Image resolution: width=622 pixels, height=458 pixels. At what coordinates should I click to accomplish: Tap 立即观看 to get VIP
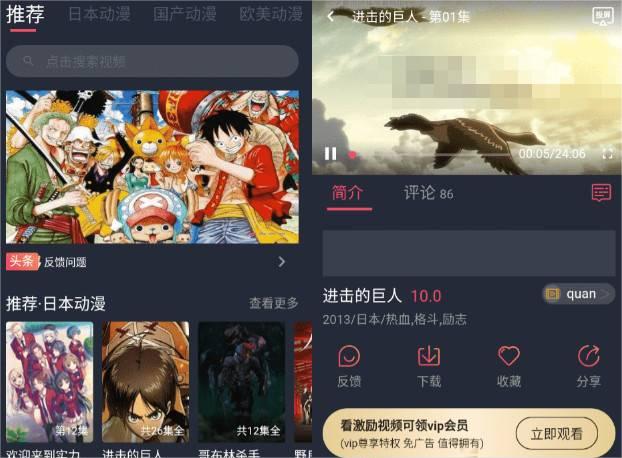click(556, 433)
